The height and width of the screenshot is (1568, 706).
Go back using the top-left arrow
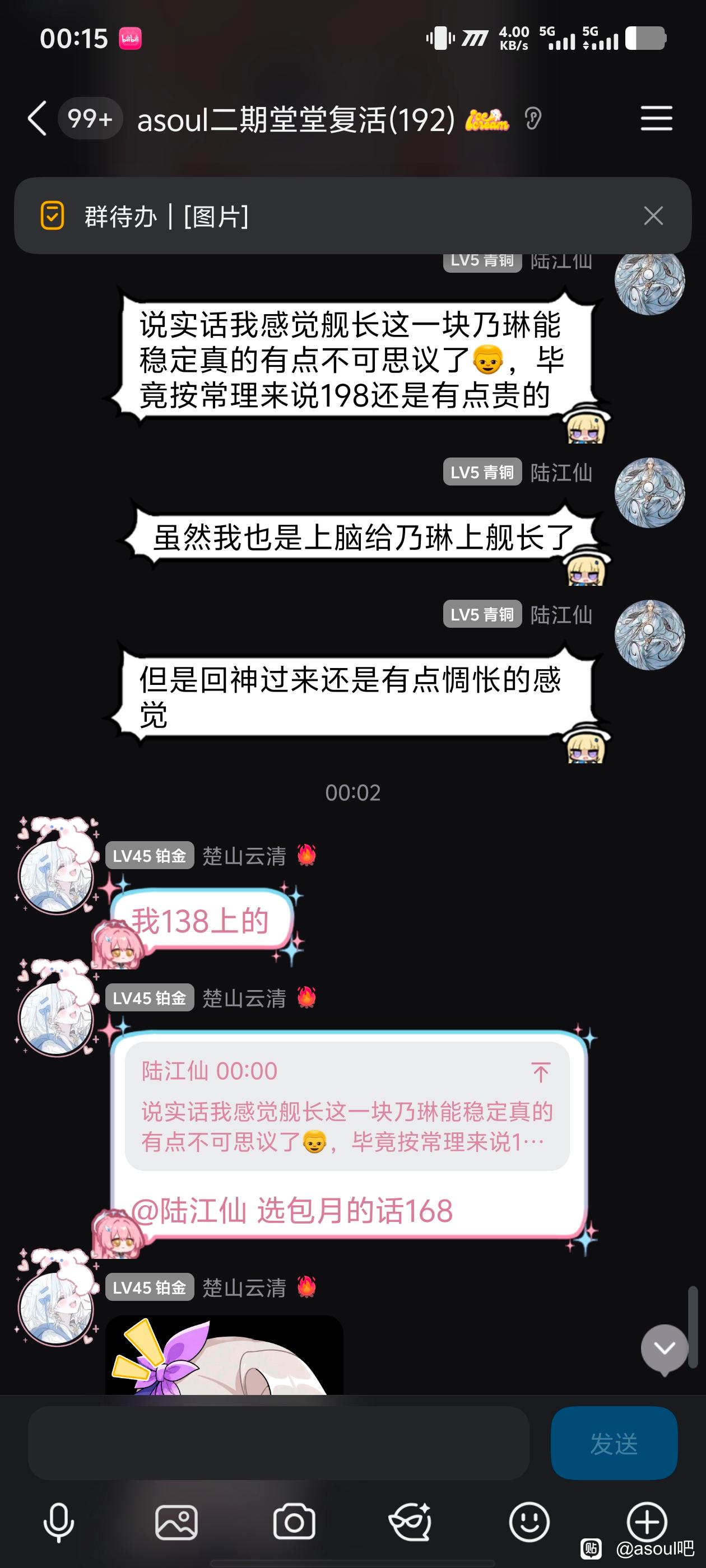[x=37, y=118]
